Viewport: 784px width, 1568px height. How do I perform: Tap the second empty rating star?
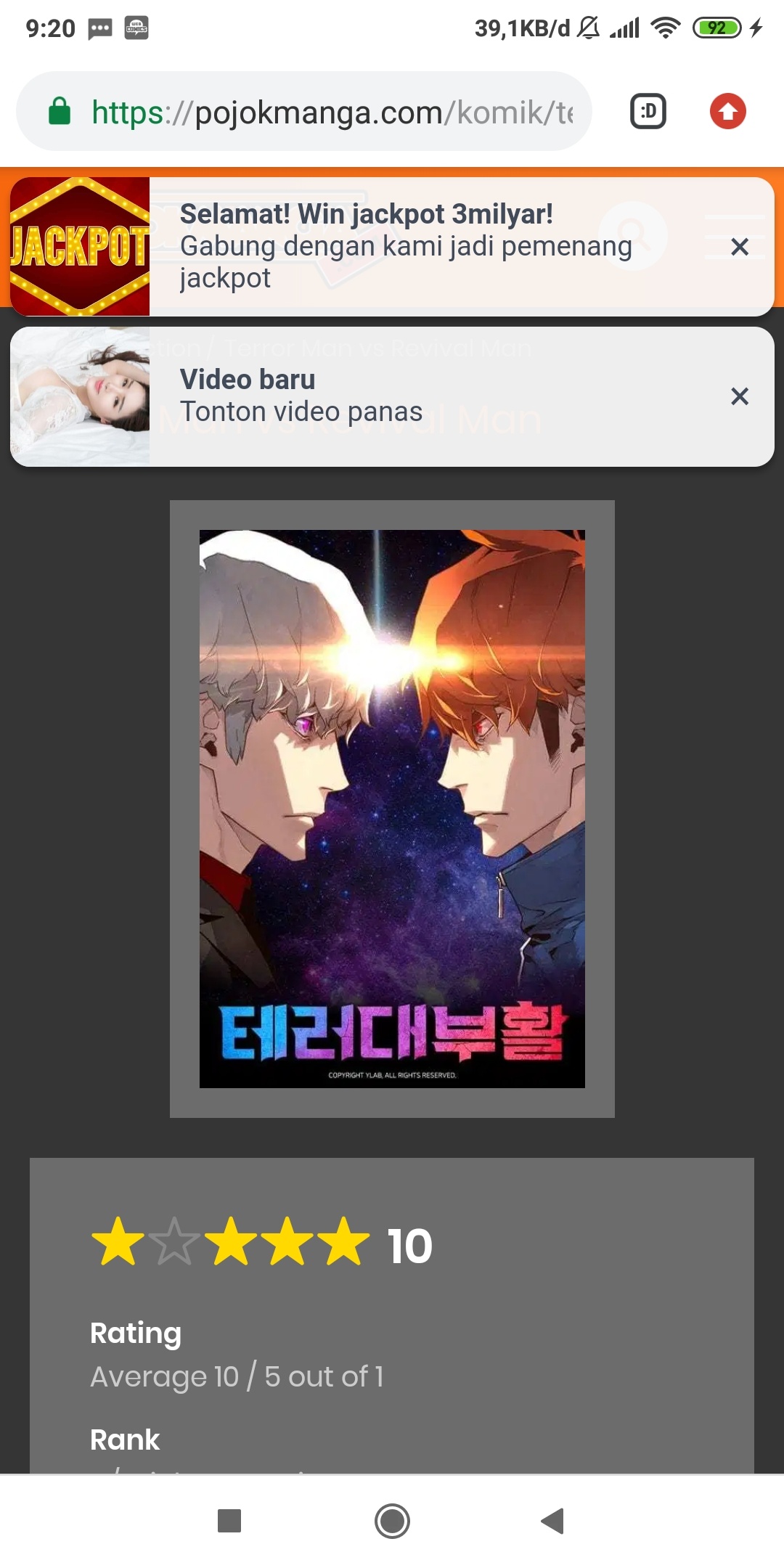coord(174,1241)
